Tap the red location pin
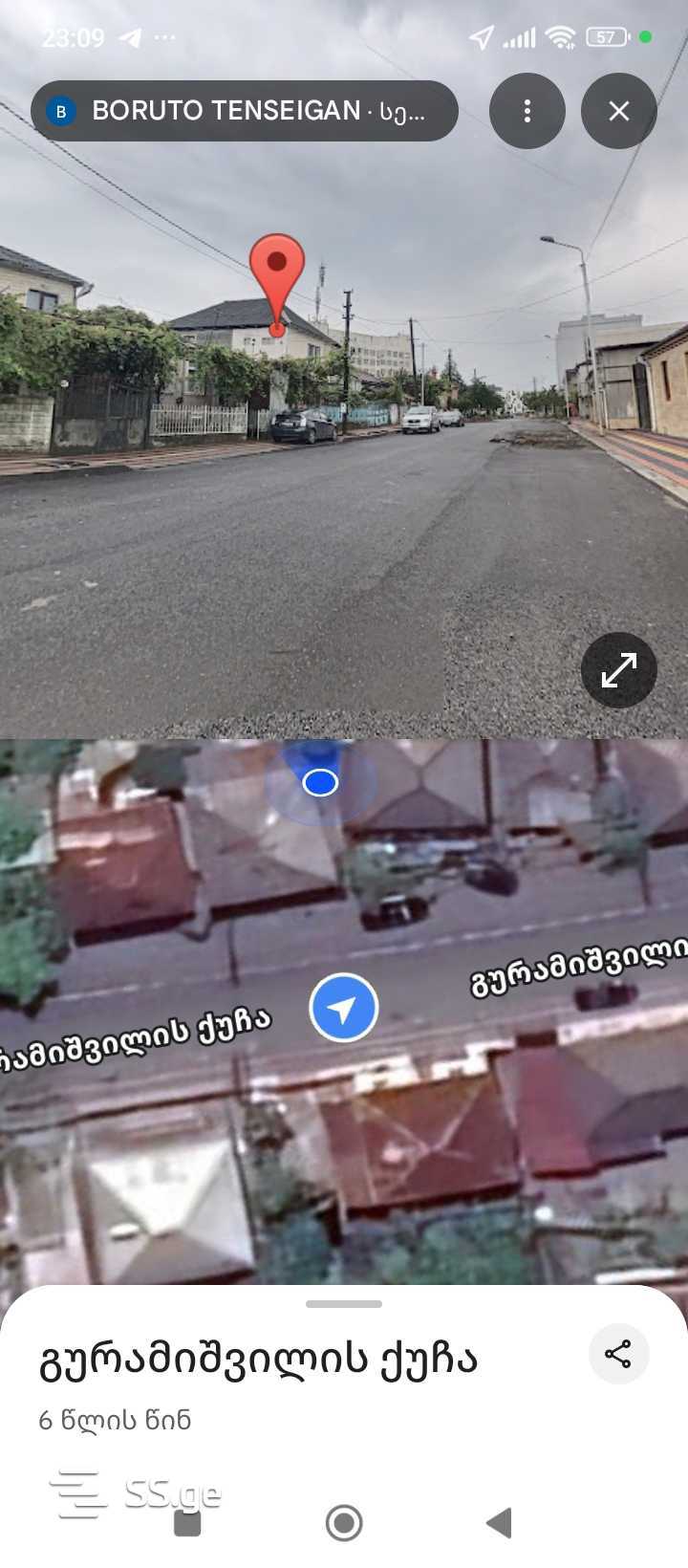The width and height of the screenshot is (688, 1568). 277,272
